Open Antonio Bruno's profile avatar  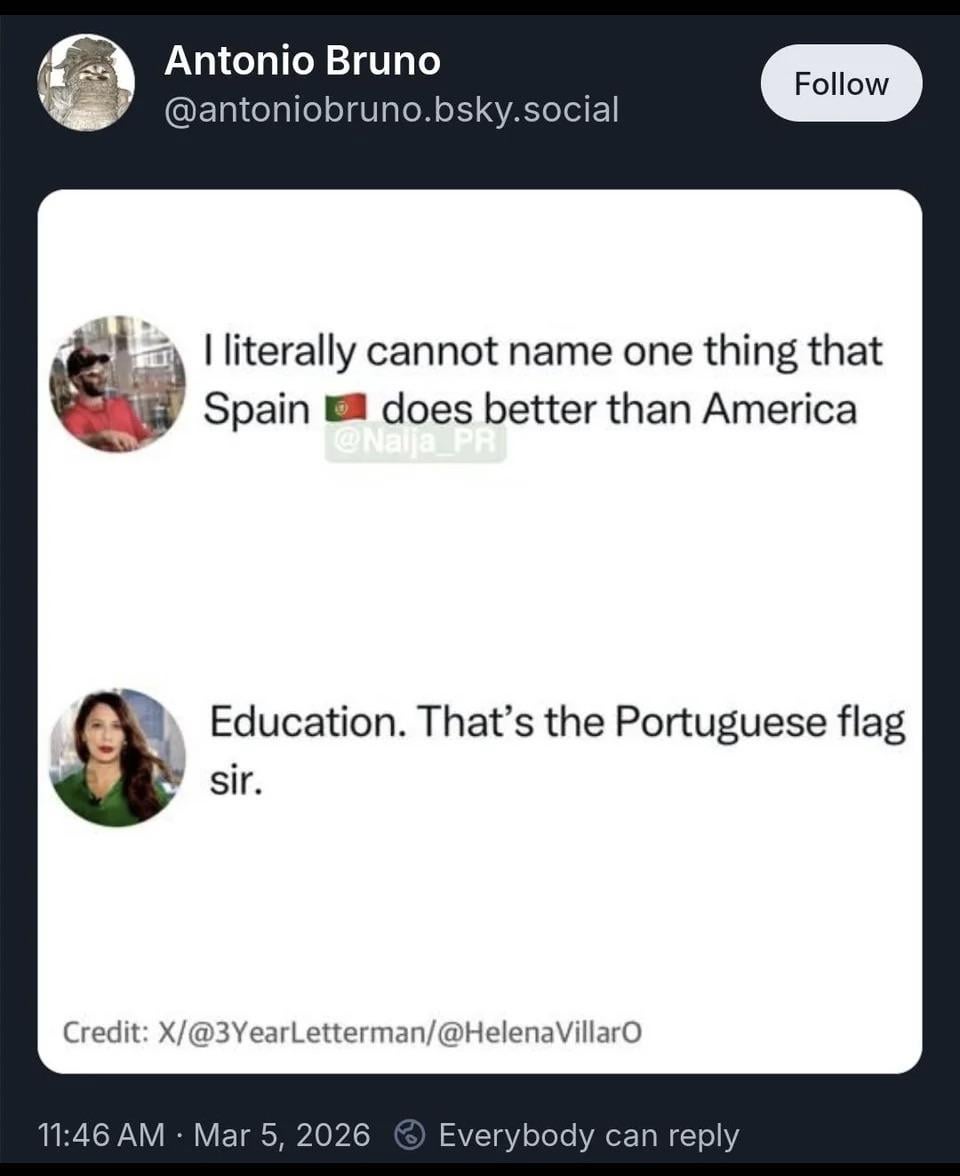[86, 83]
